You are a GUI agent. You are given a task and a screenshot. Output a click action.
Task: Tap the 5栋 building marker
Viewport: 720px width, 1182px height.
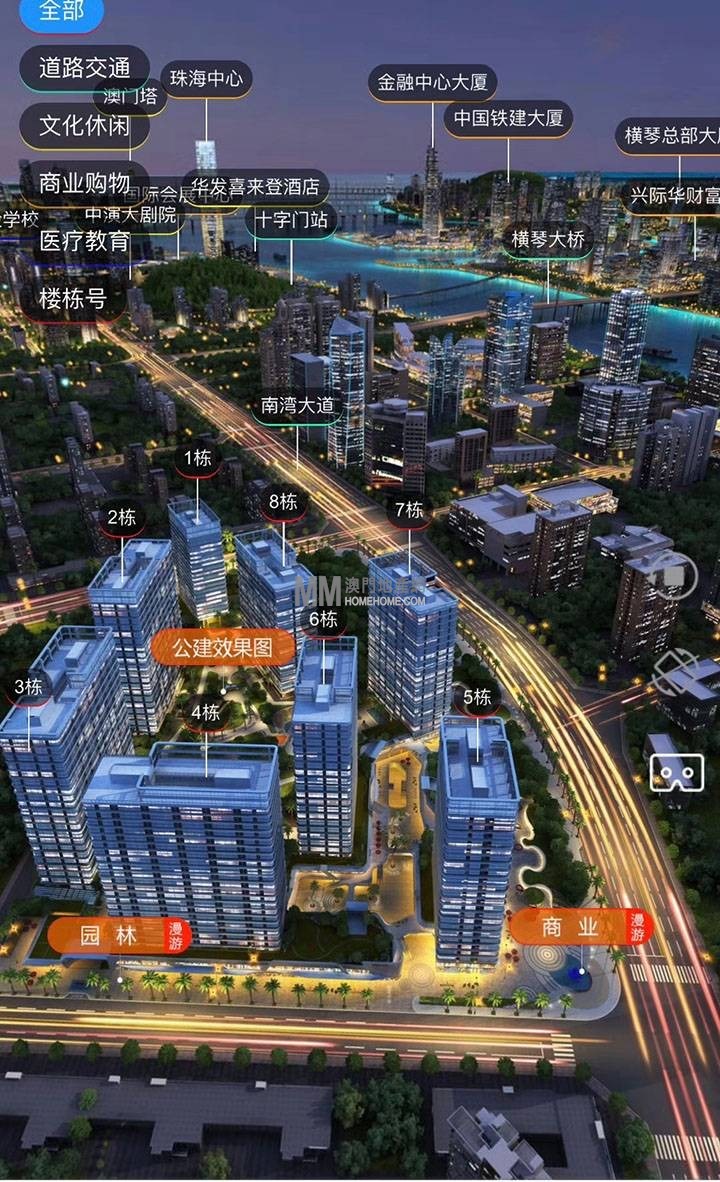pos(477,697)
